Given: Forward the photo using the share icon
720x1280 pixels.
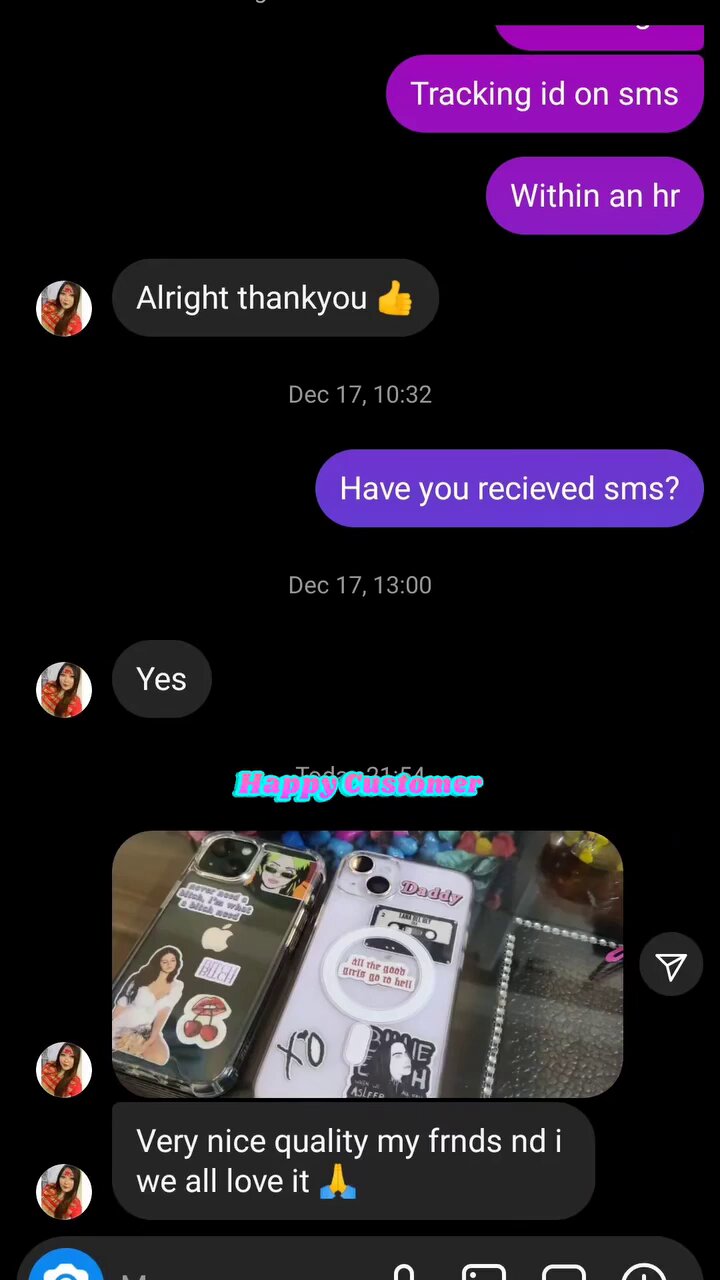Looking at the screenshot, I should click(x=671, y=965).
